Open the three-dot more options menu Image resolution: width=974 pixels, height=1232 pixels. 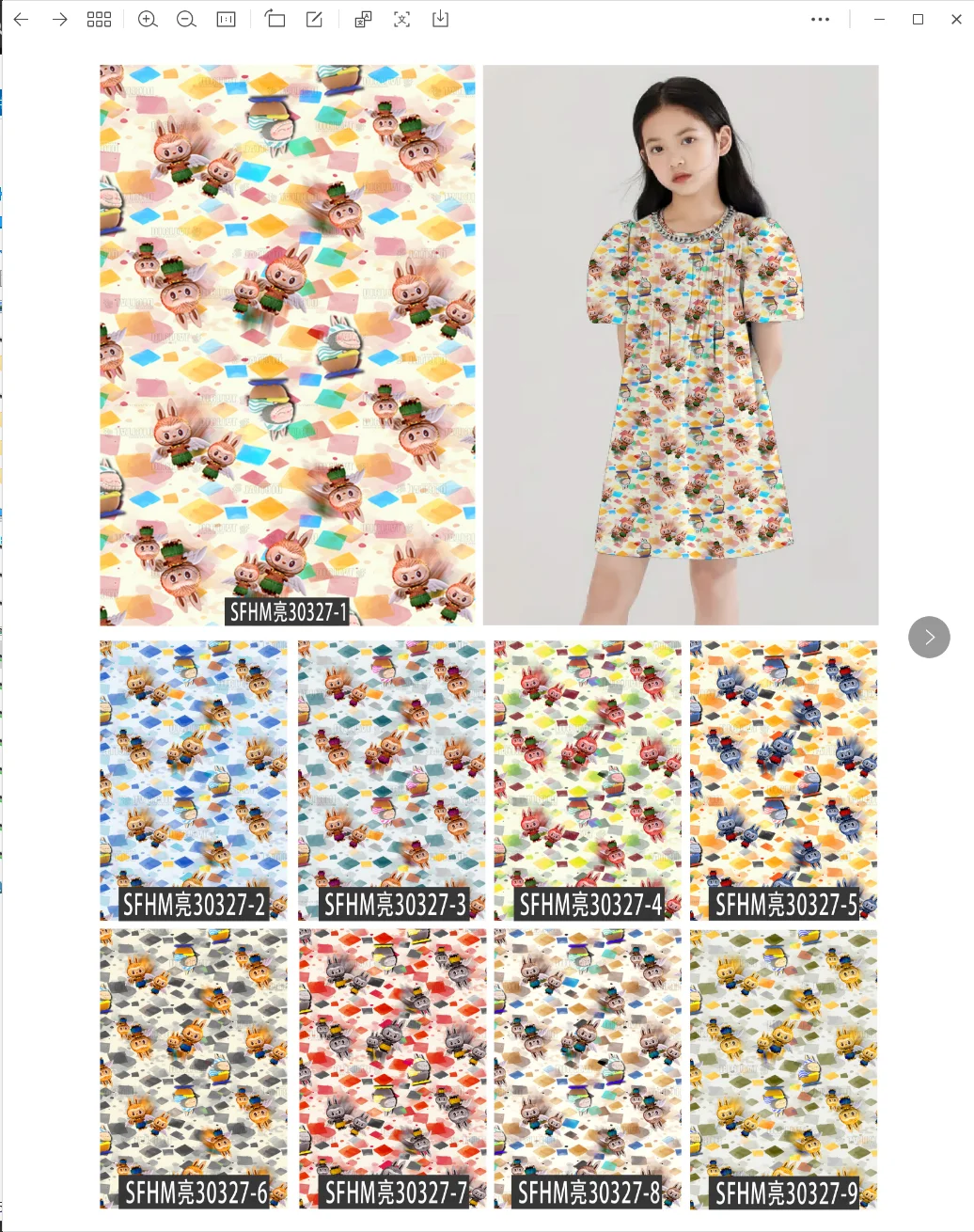[x=820, y=19]
